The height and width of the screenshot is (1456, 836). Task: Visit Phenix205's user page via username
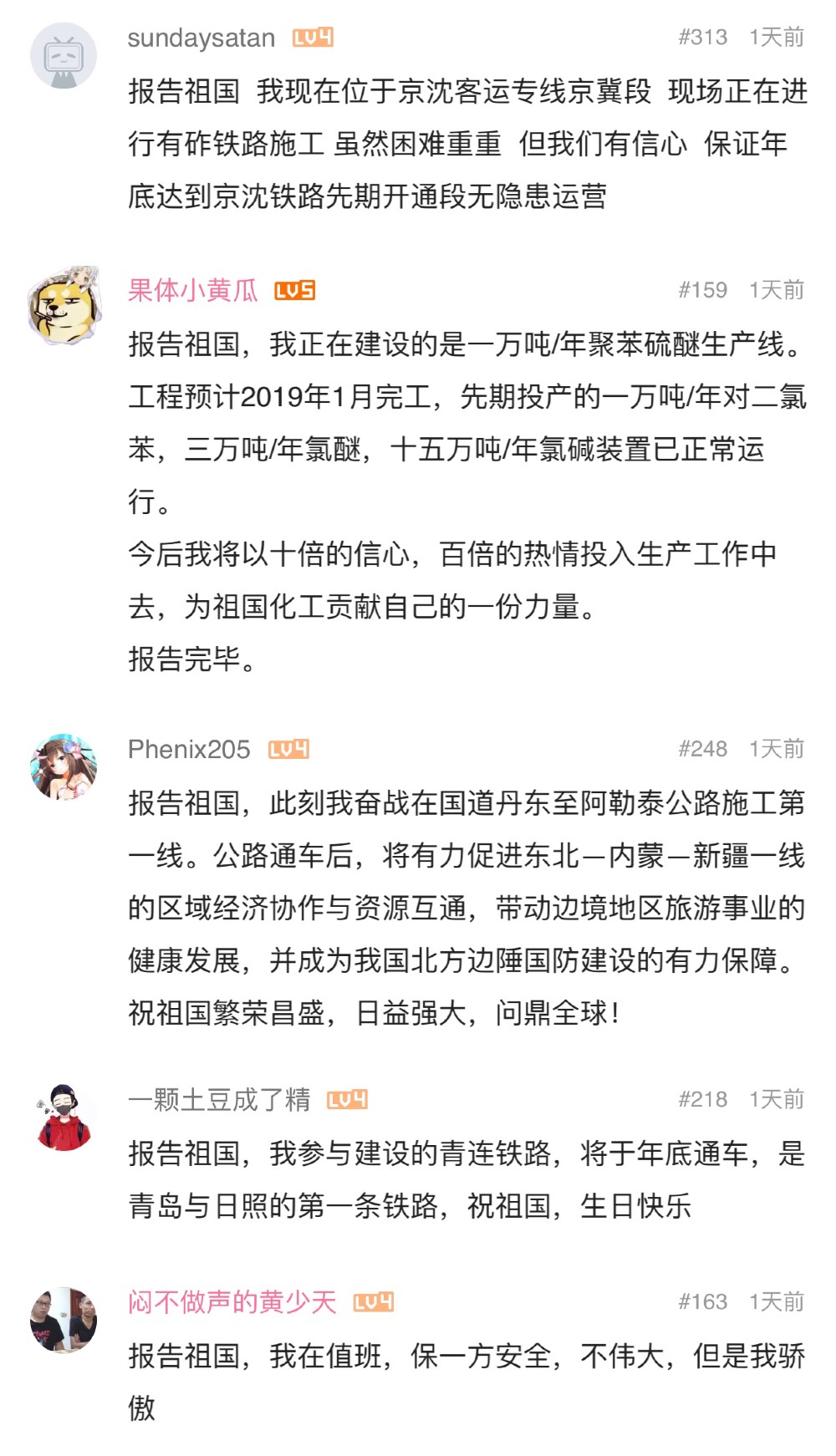[189, 749]
